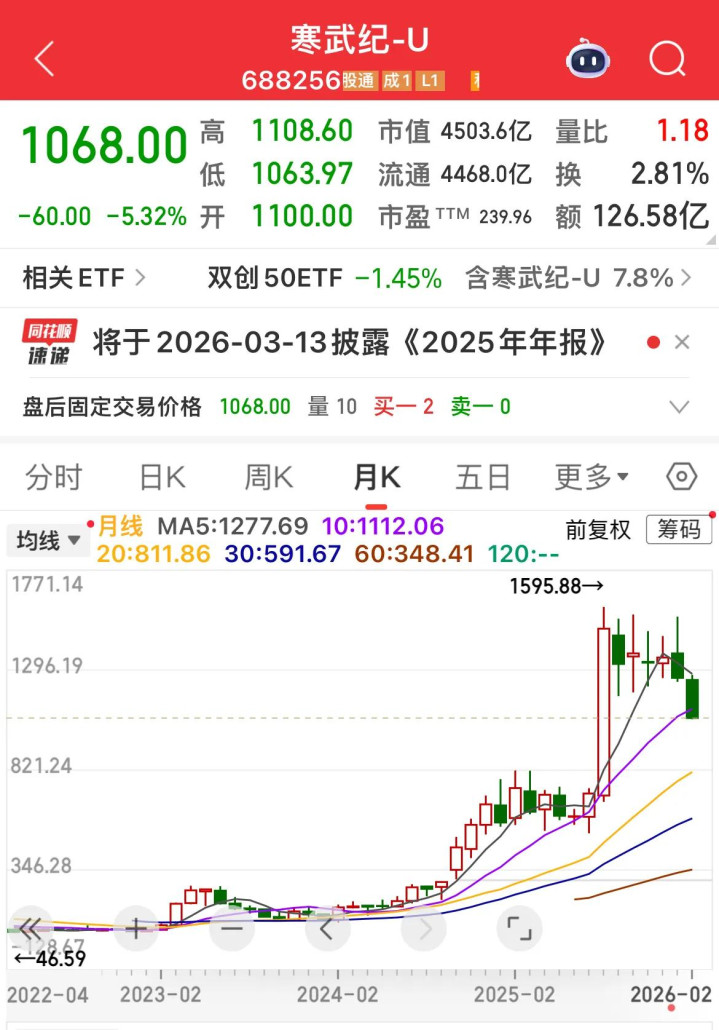
Task: Switch to the 分时 chart tab
Action: [54, 478]
